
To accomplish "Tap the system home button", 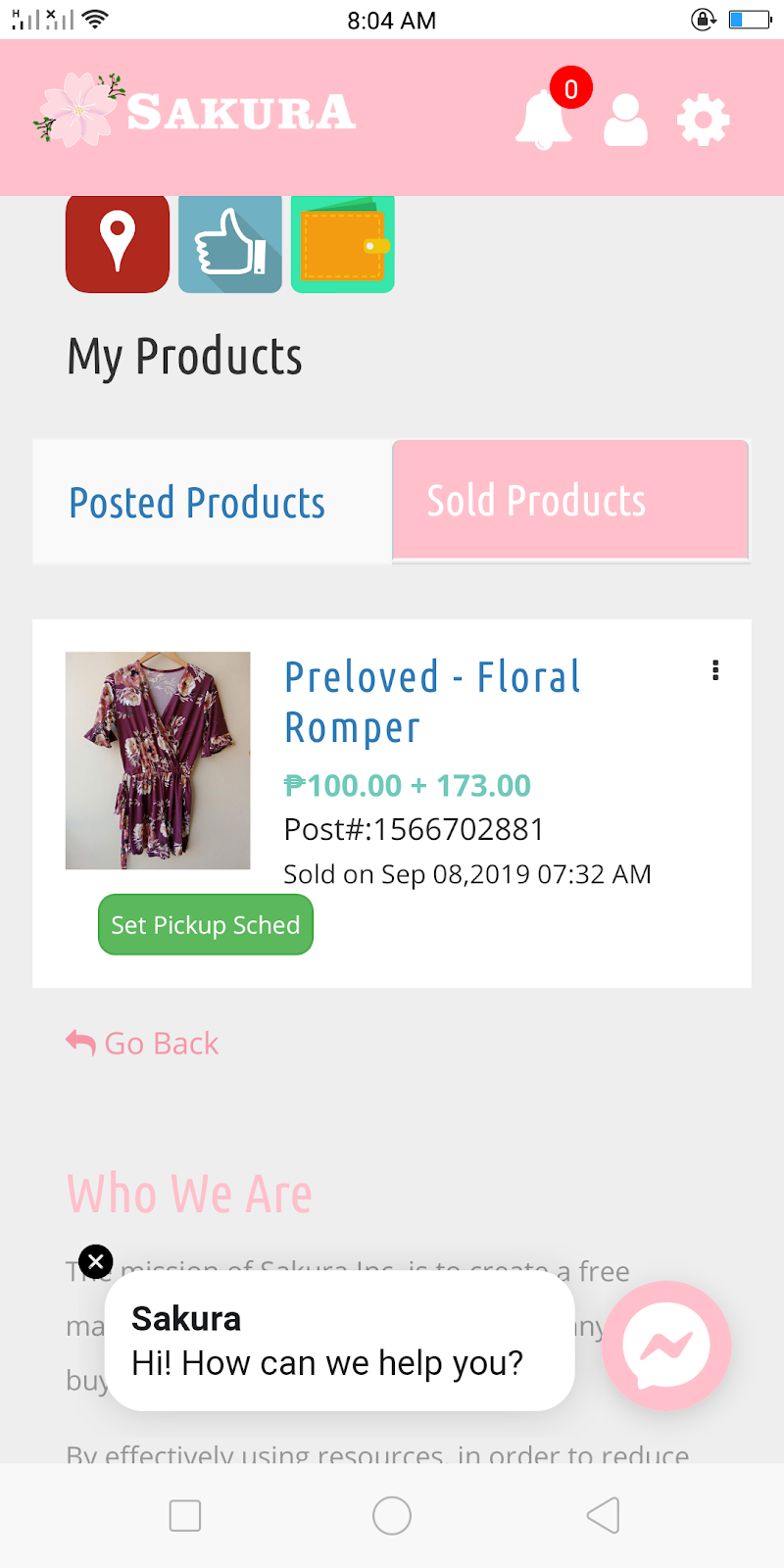I will [x=392, y=1515].
